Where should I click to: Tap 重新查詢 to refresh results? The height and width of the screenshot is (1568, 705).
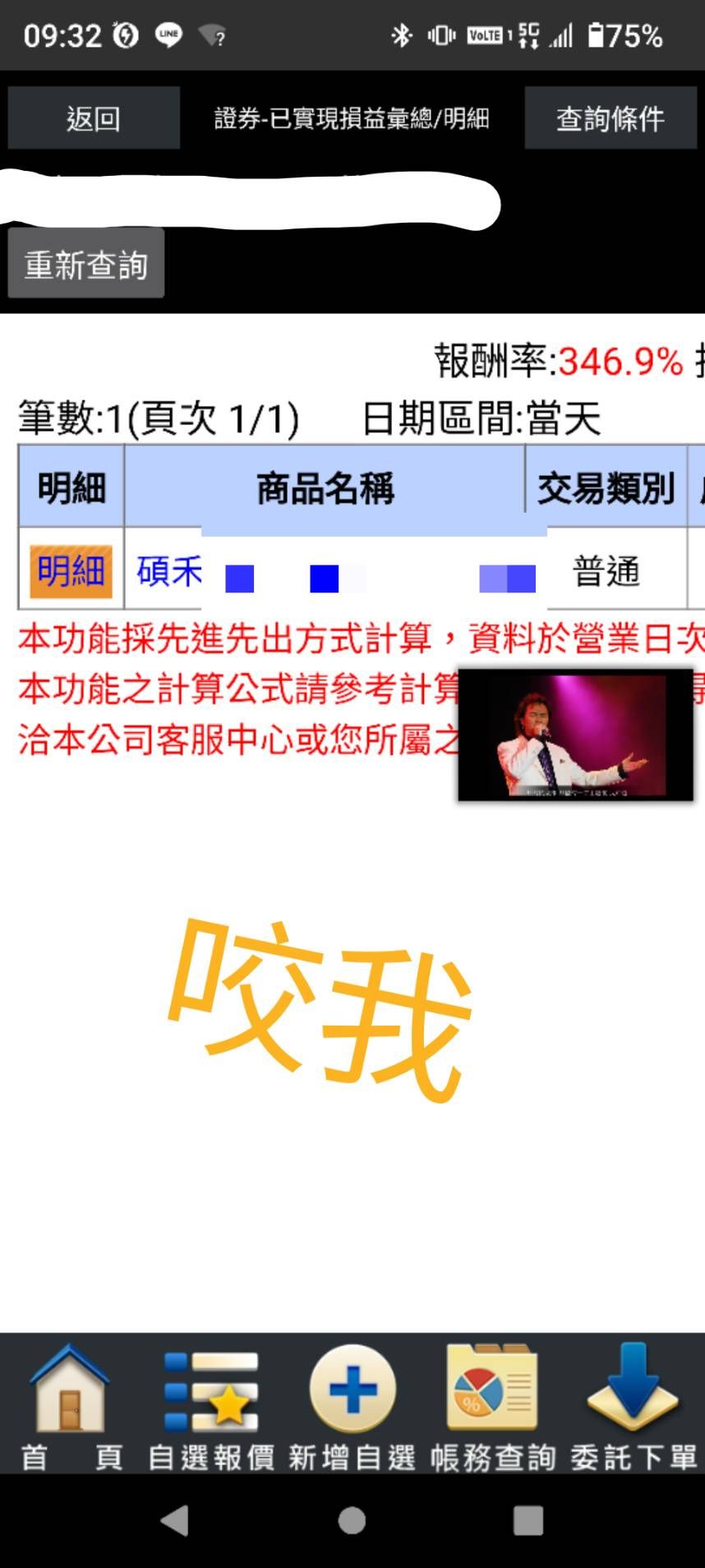click(86, 264)
